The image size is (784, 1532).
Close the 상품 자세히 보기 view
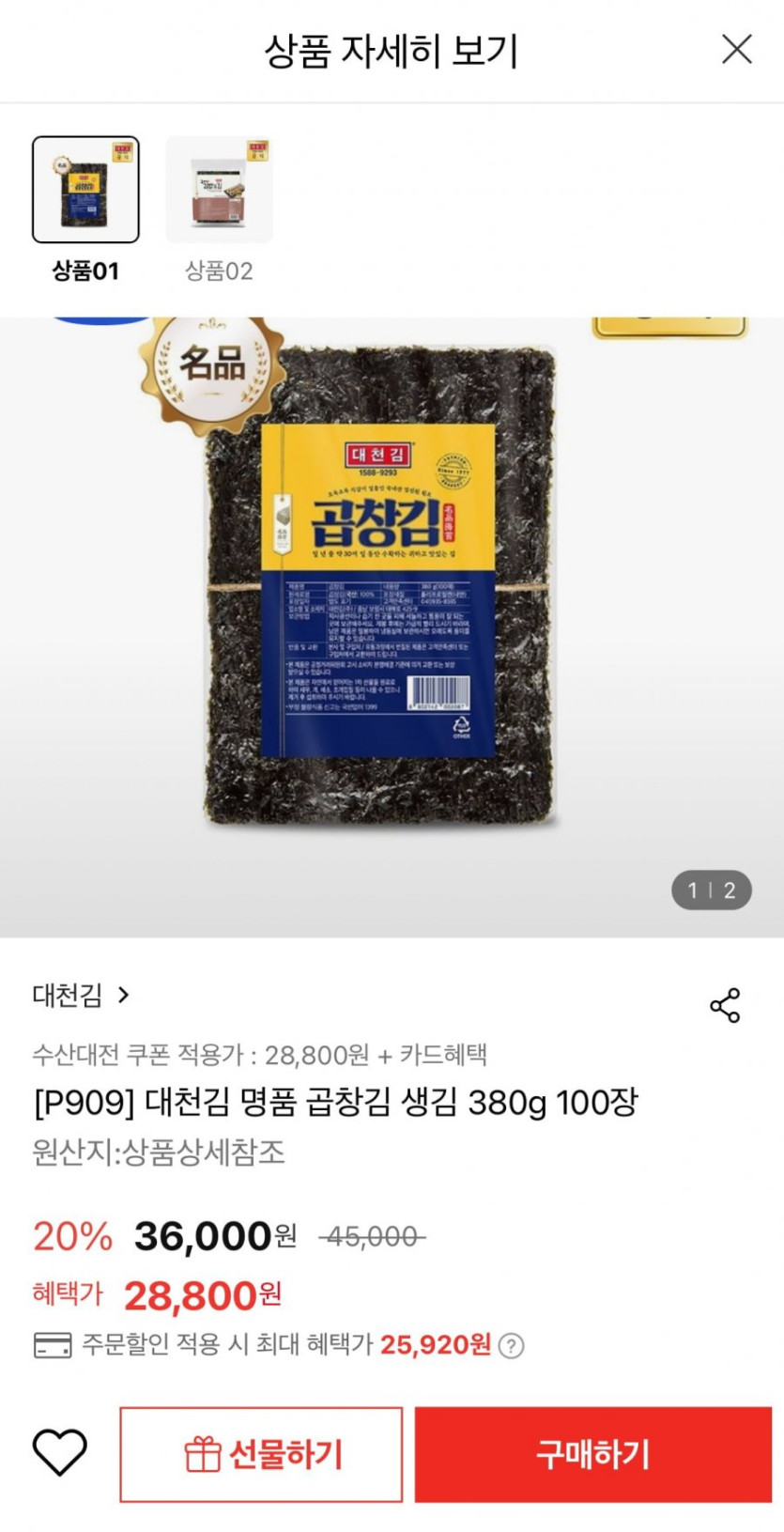tap(736, 49)
